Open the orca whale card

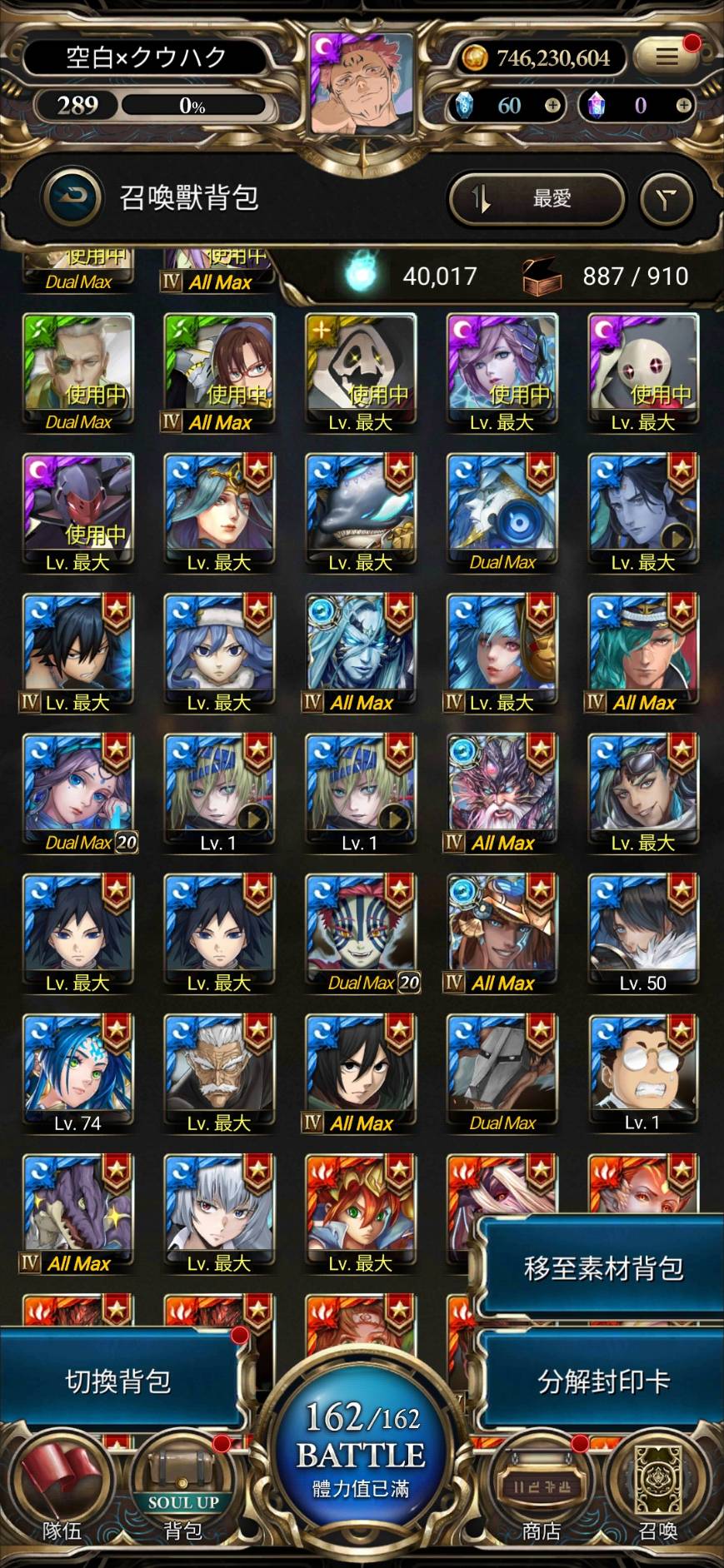[360, 512]
